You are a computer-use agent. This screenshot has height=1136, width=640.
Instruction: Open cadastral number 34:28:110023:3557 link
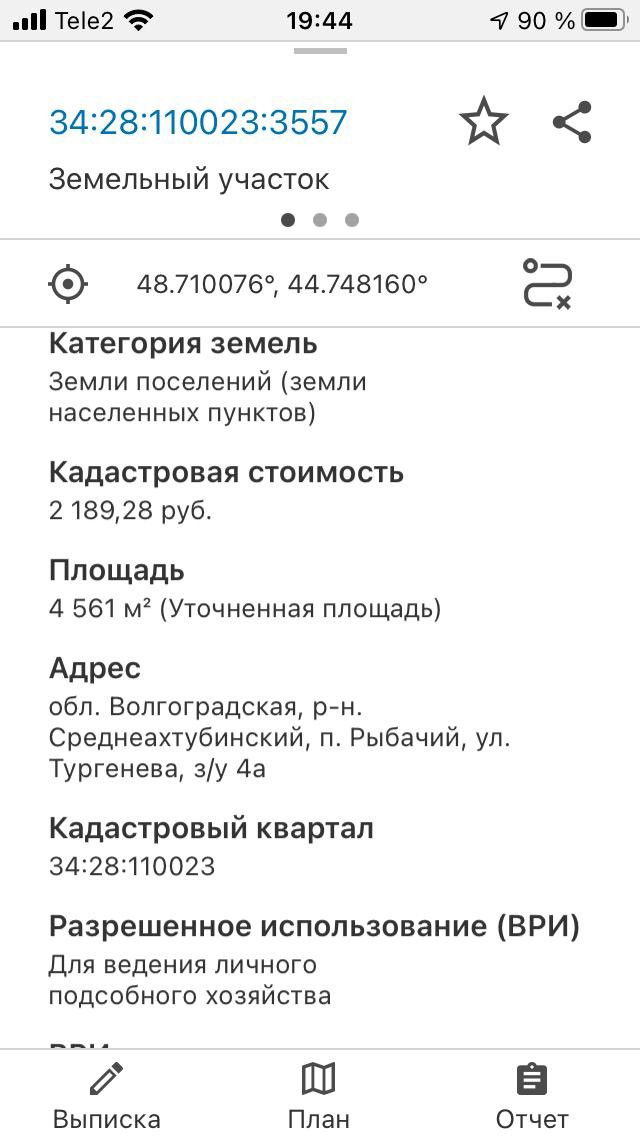[198, 123]
